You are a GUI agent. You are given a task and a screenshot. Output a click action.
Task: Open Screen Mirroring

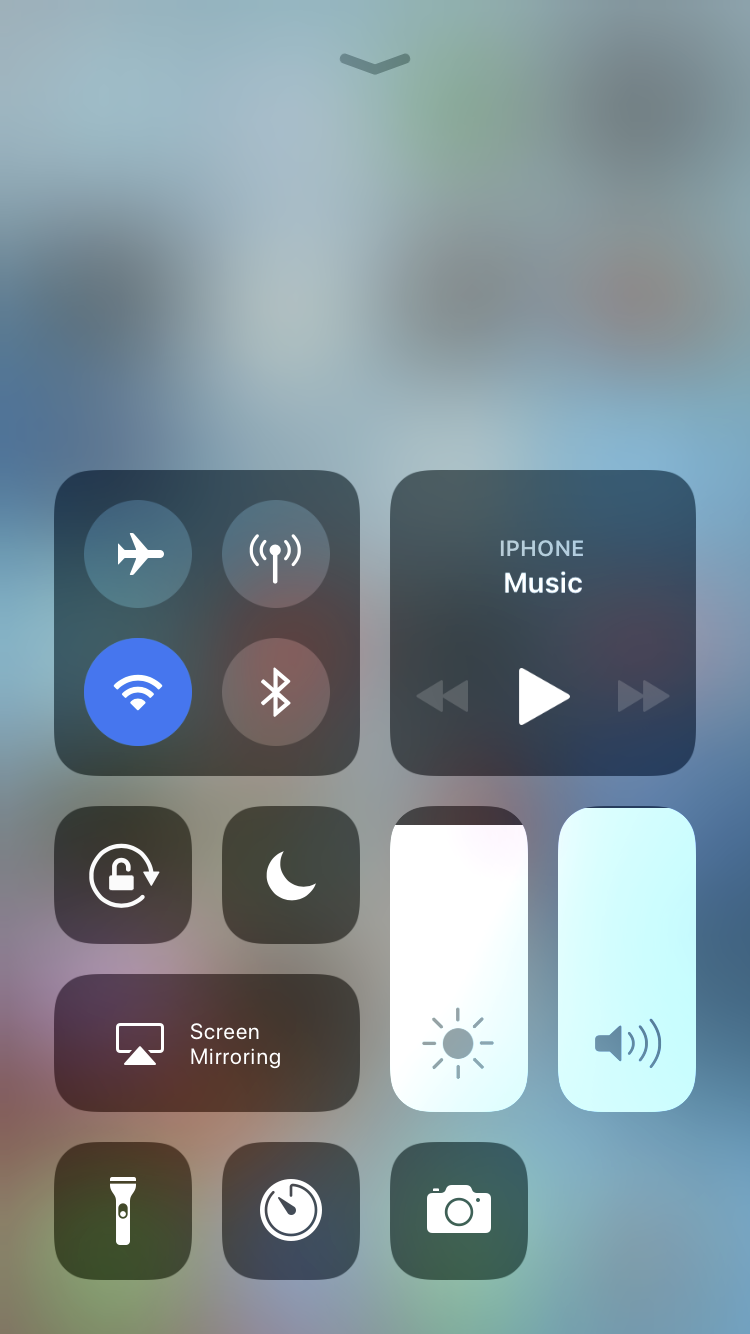pyautogui.click(x=207, y=1043)
